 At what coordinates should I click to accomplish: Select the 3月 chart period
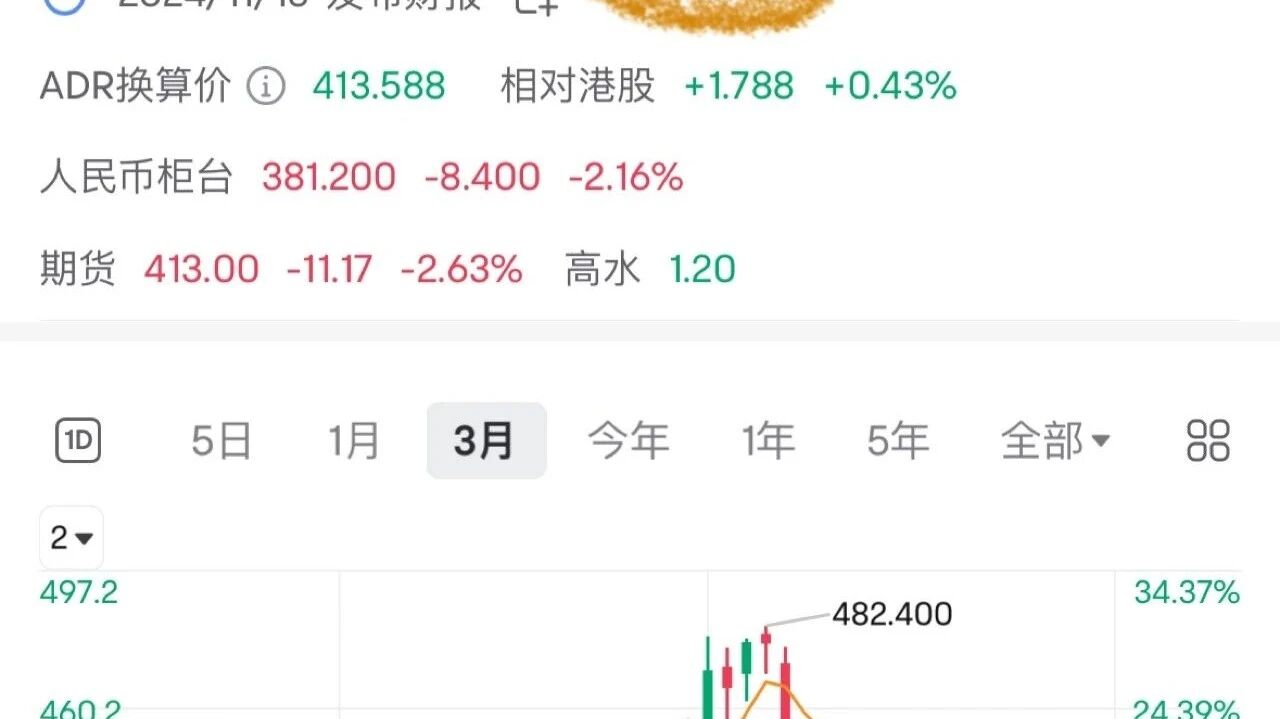486,440
